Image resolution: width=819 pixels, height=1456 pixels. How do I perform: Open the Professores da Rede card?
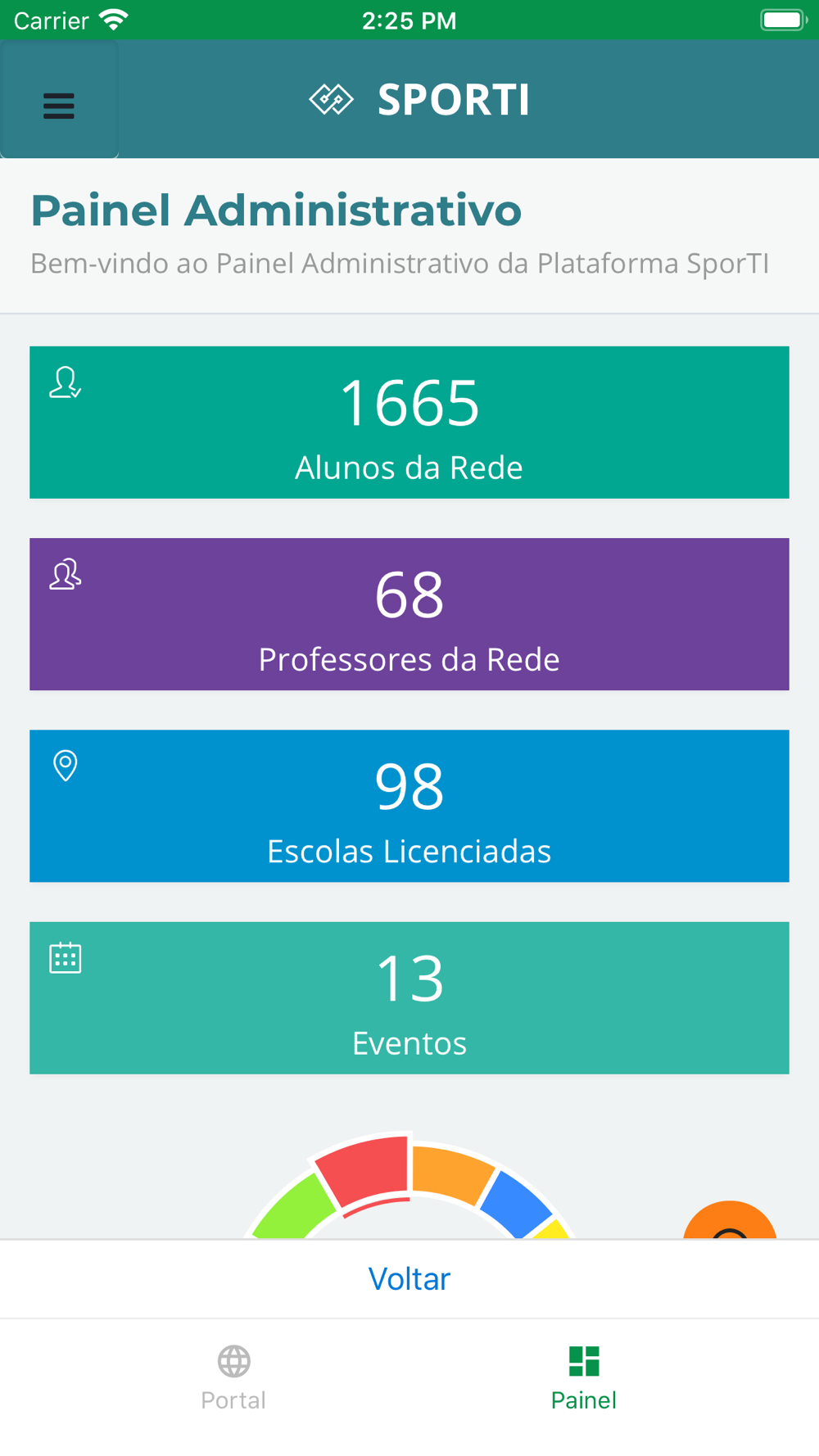[x=409, y=614]
